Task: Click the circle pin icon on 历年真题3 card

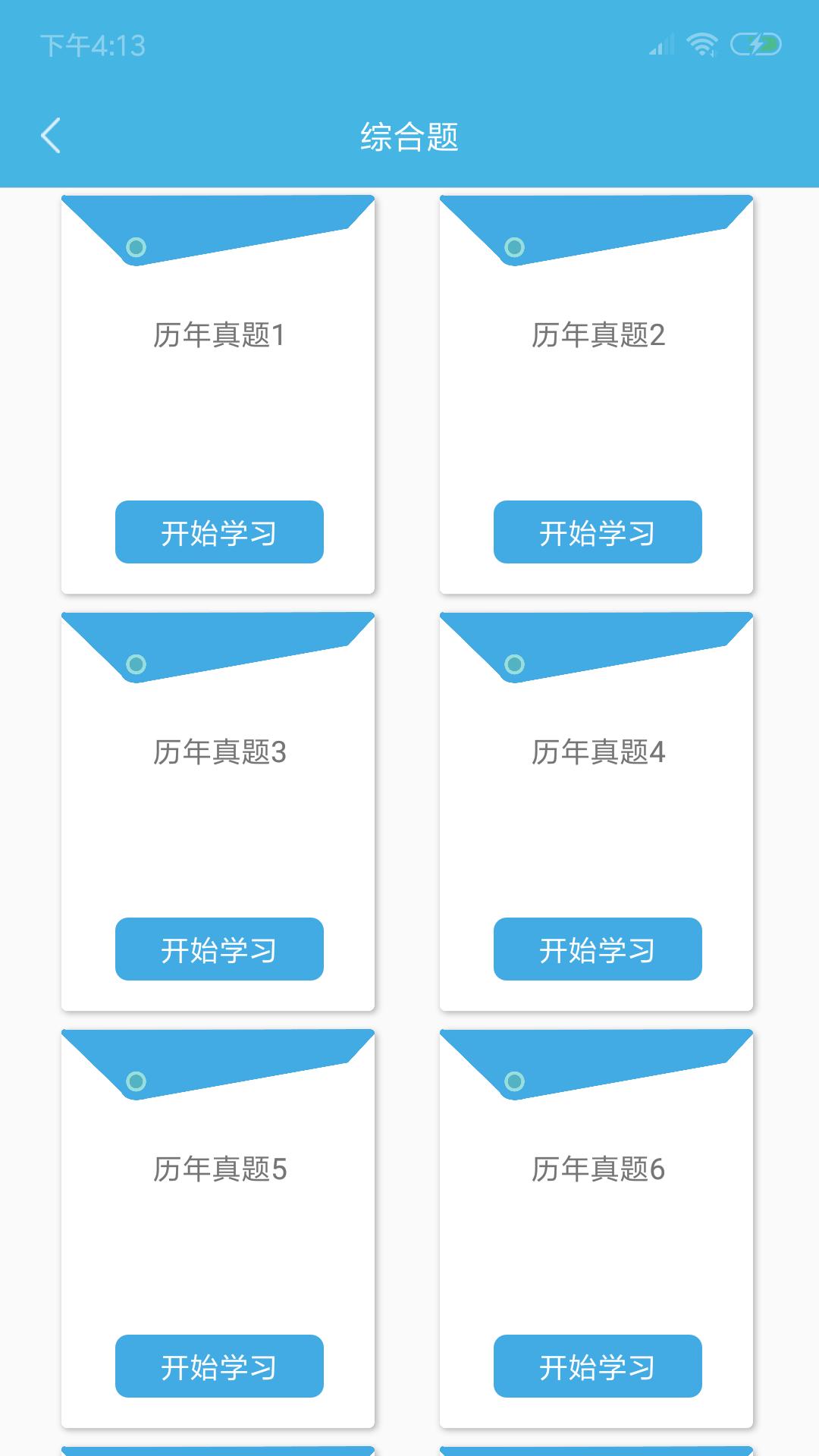Action: [x=137, y=665]
